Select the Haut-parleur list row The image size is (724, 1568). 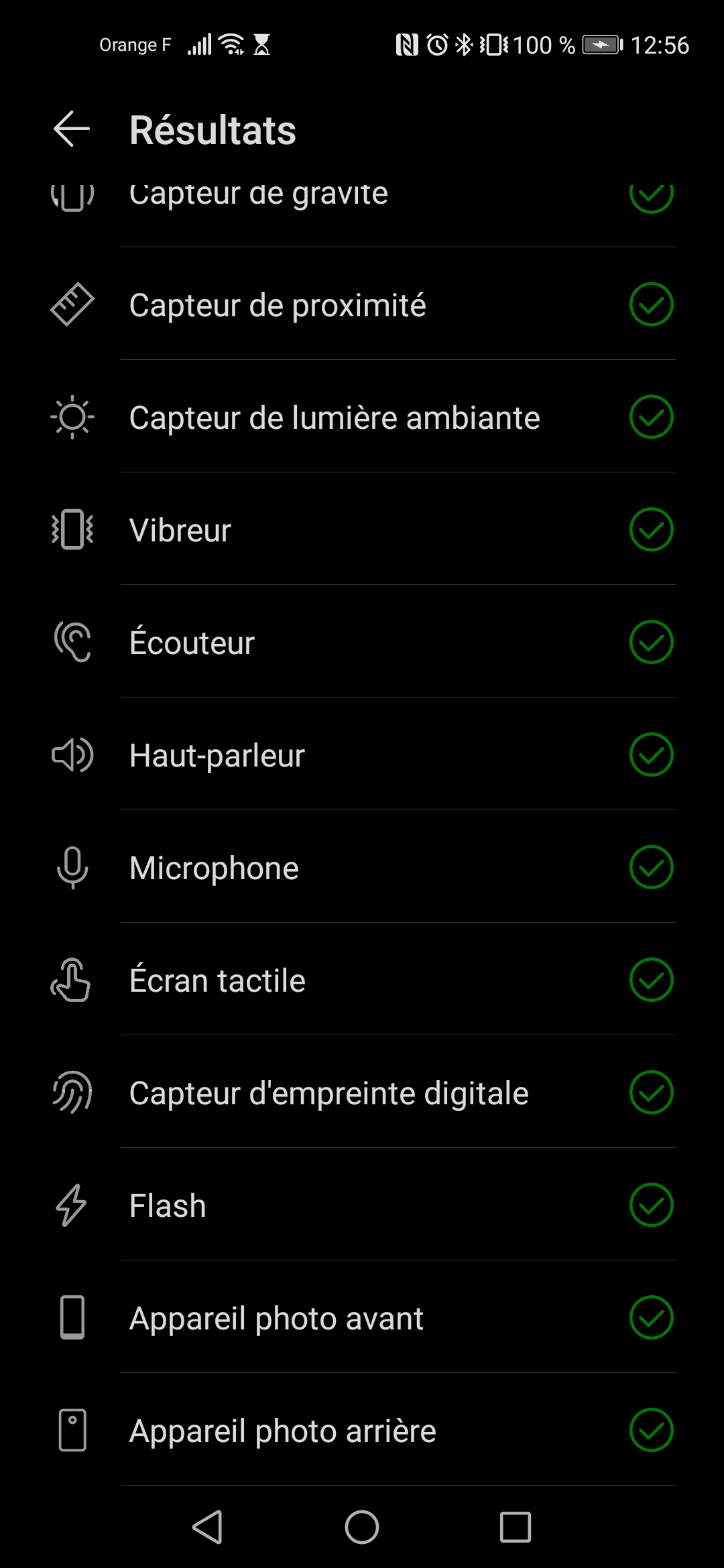click(362, 755)
